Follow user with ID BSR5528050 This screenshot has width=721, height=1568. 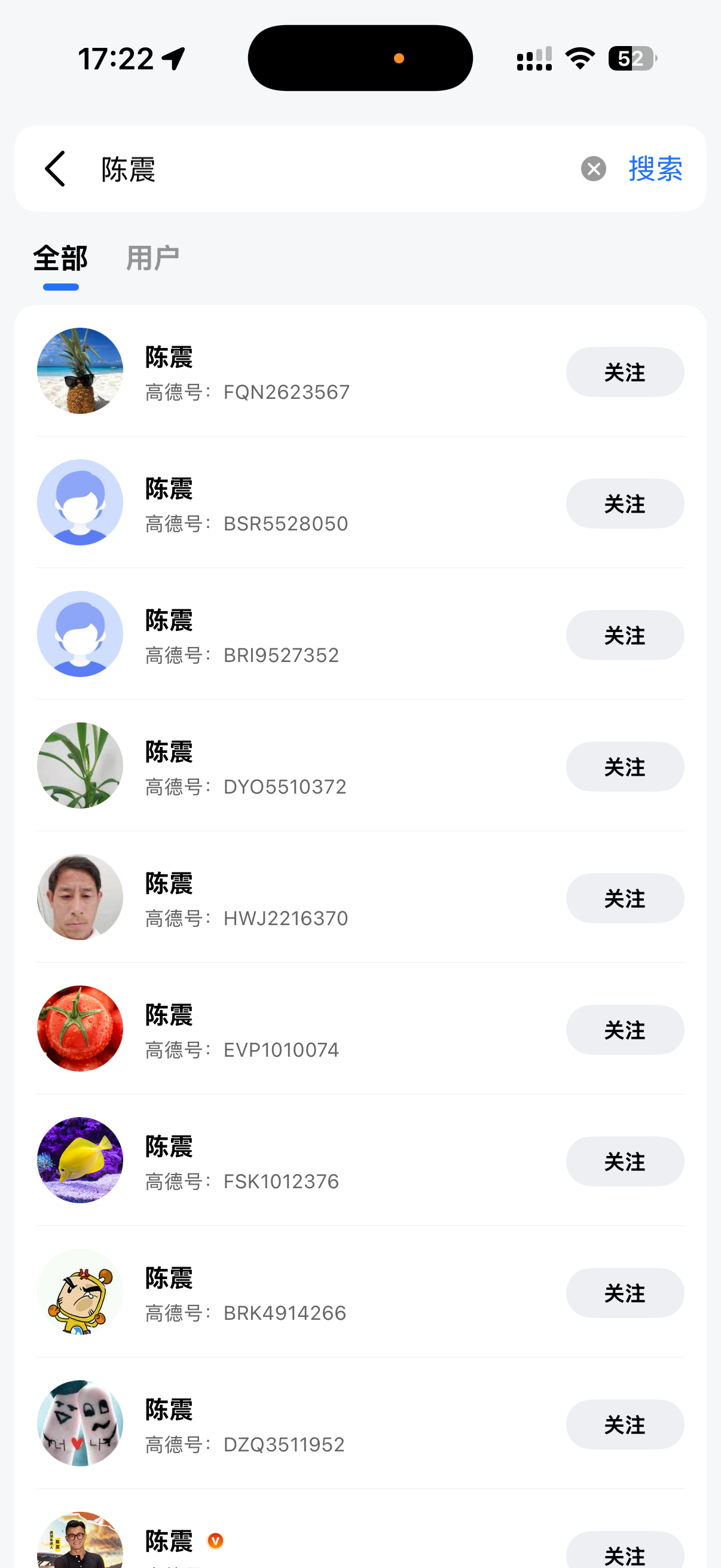pyautogui.click(x=624, y=504)
